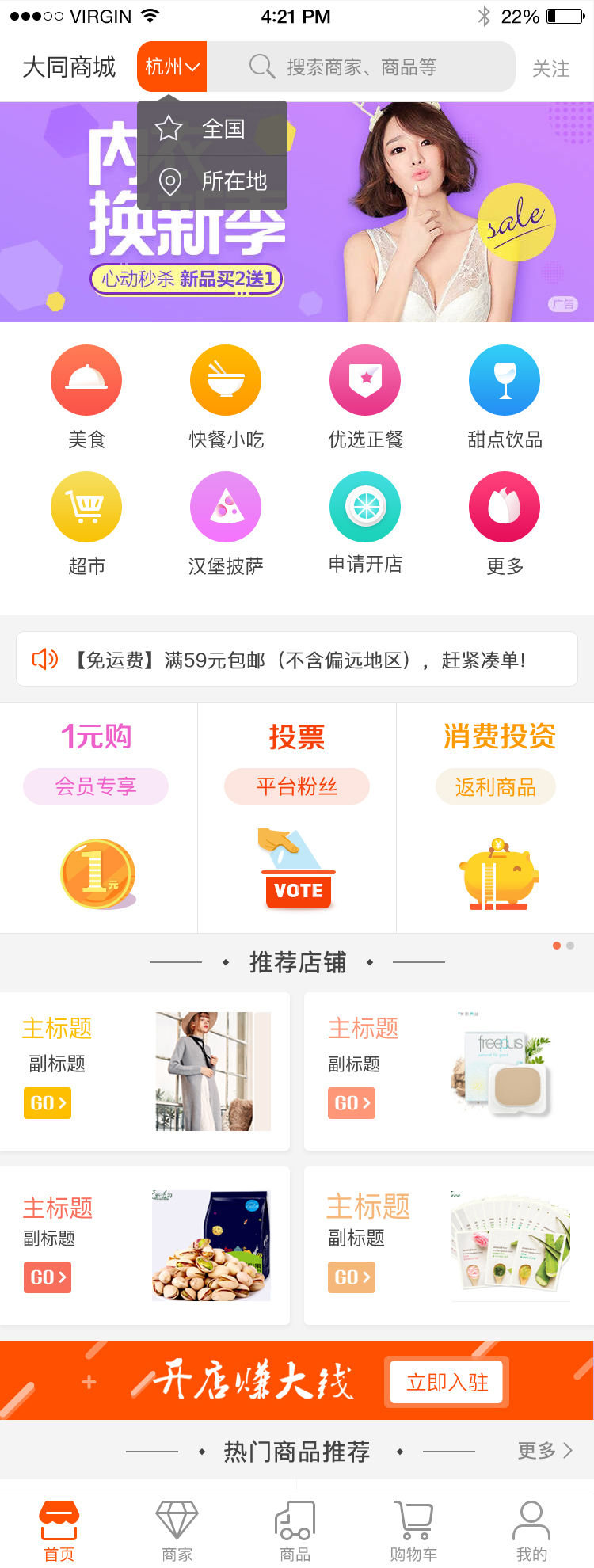Open the 美食 food category icon

click(86, 380)
